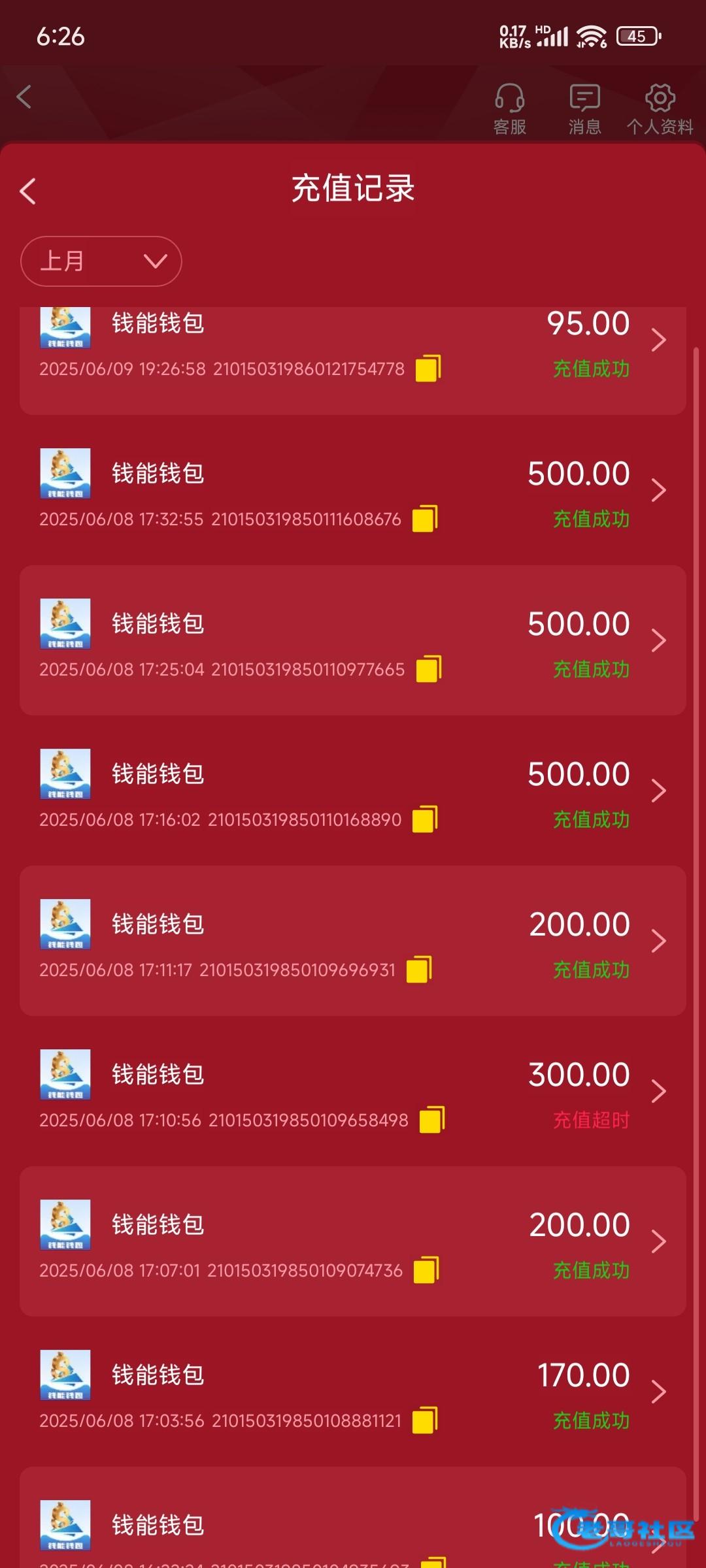Image resolution: width=706 pixels, height=1568 pixels.
Task: Open 客服 customer service
Action: (x=510, y=109)
